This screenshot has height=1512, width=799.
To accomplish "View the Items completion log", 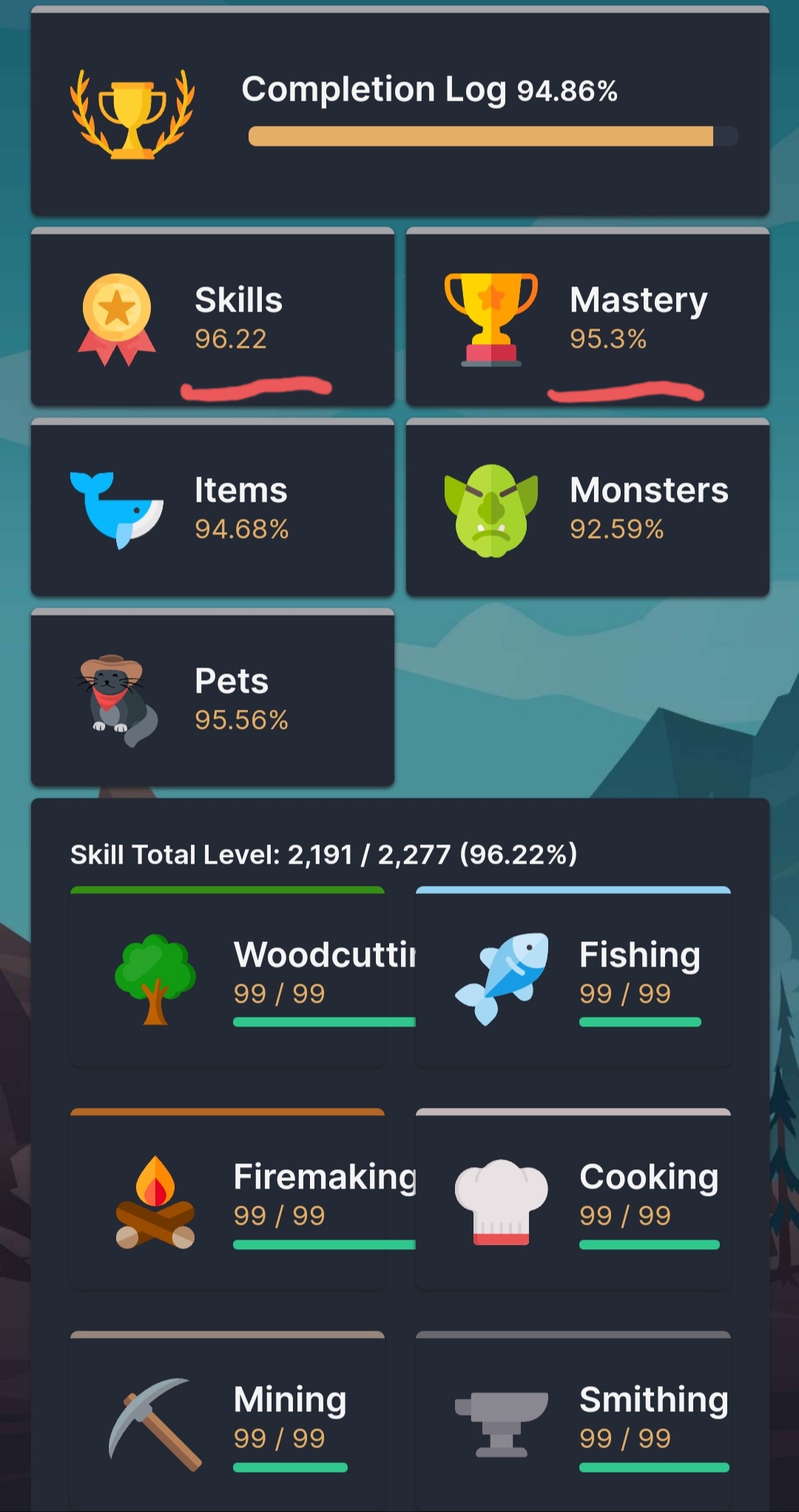I will point(212,509).
